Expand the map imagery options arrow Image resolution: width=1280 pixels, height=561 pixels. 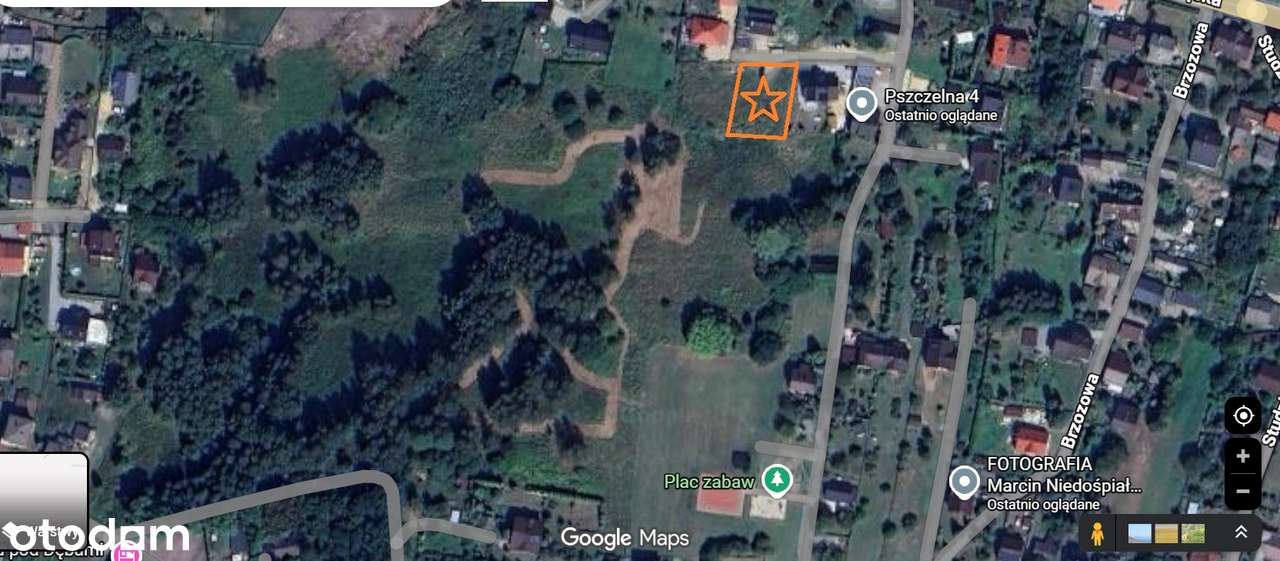(x=1241, y=533)
